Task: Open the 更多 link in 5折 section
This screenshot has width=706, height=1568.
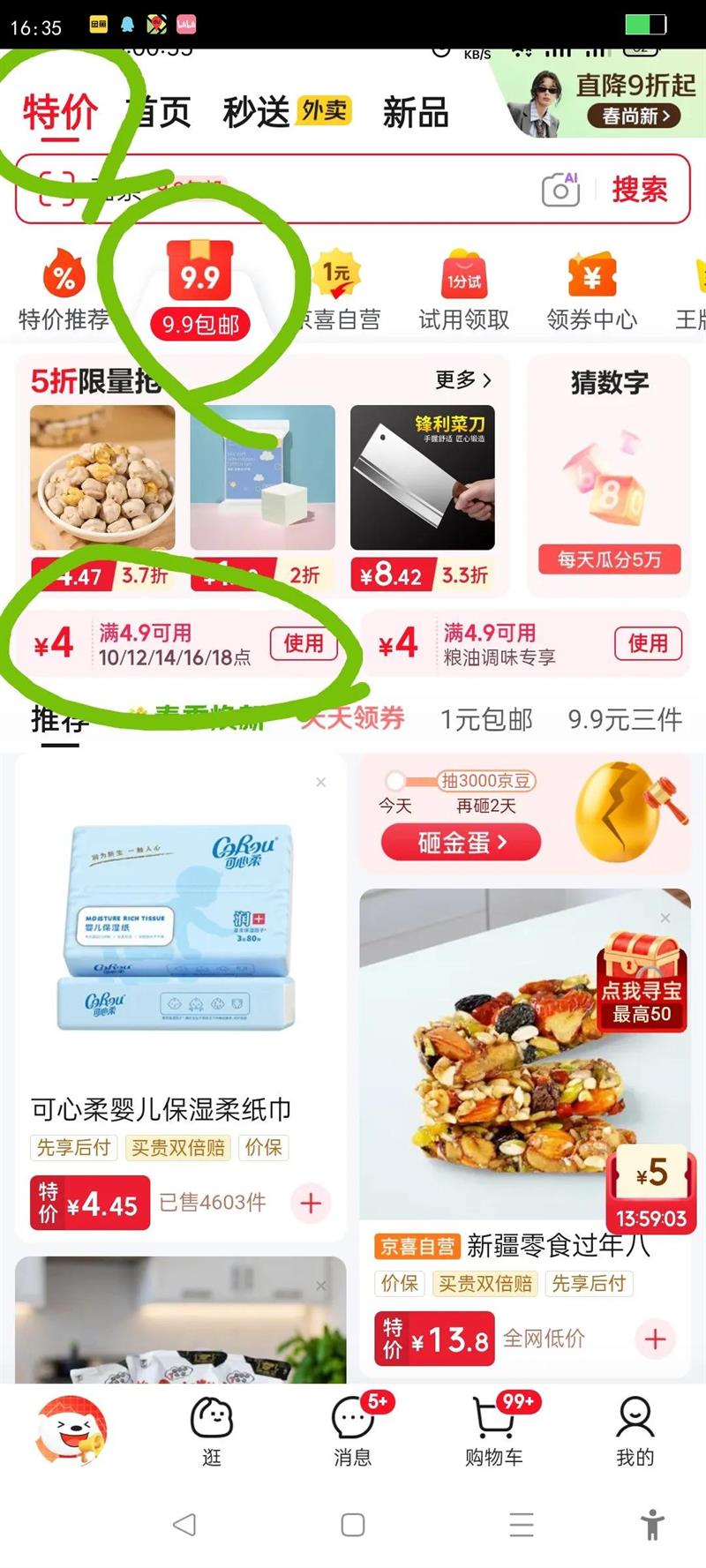Action: coord(463,379)
